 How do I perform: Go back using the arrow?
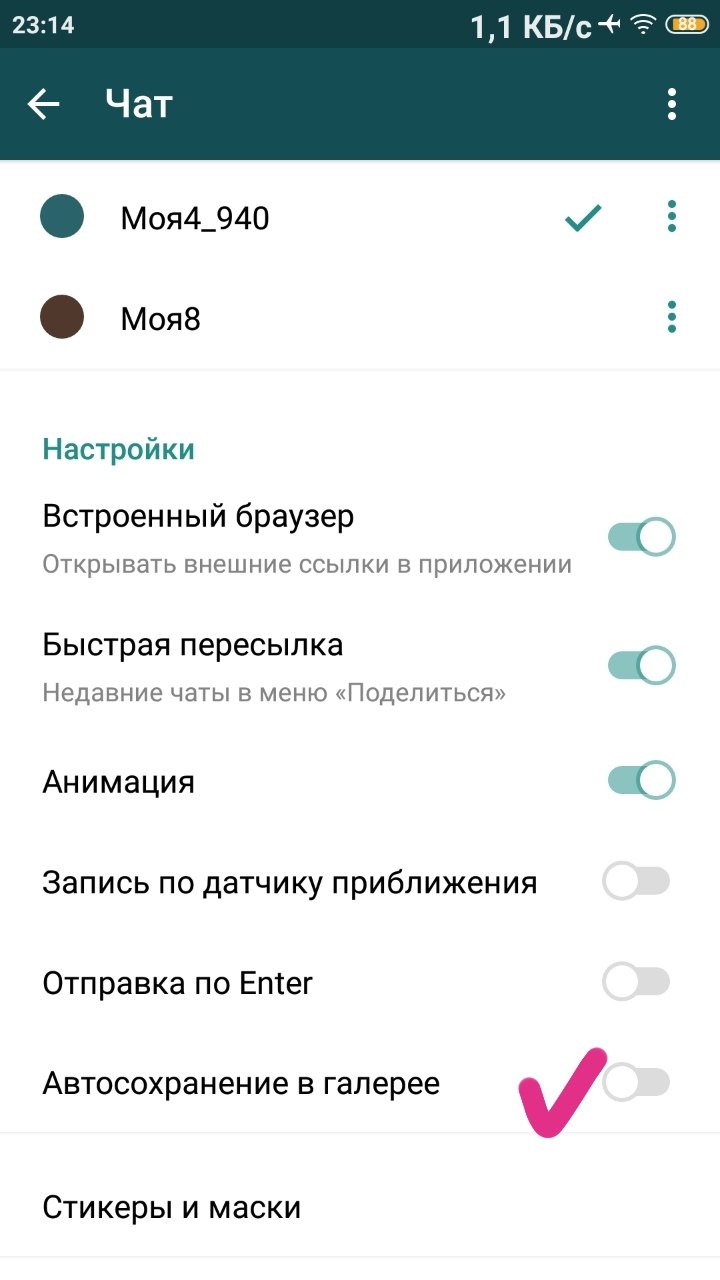[x=43, y=104]
